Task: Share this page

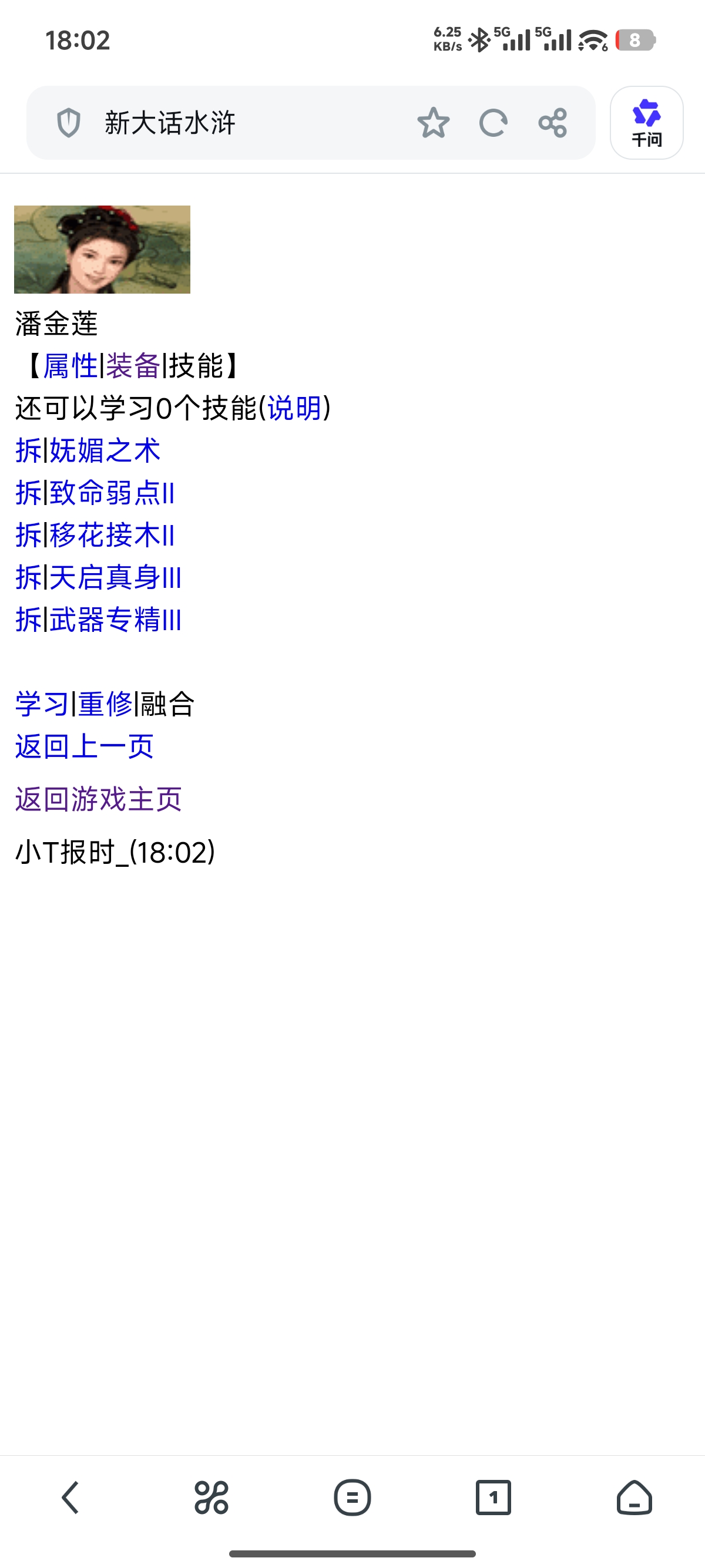Action: tap(552, 123)
